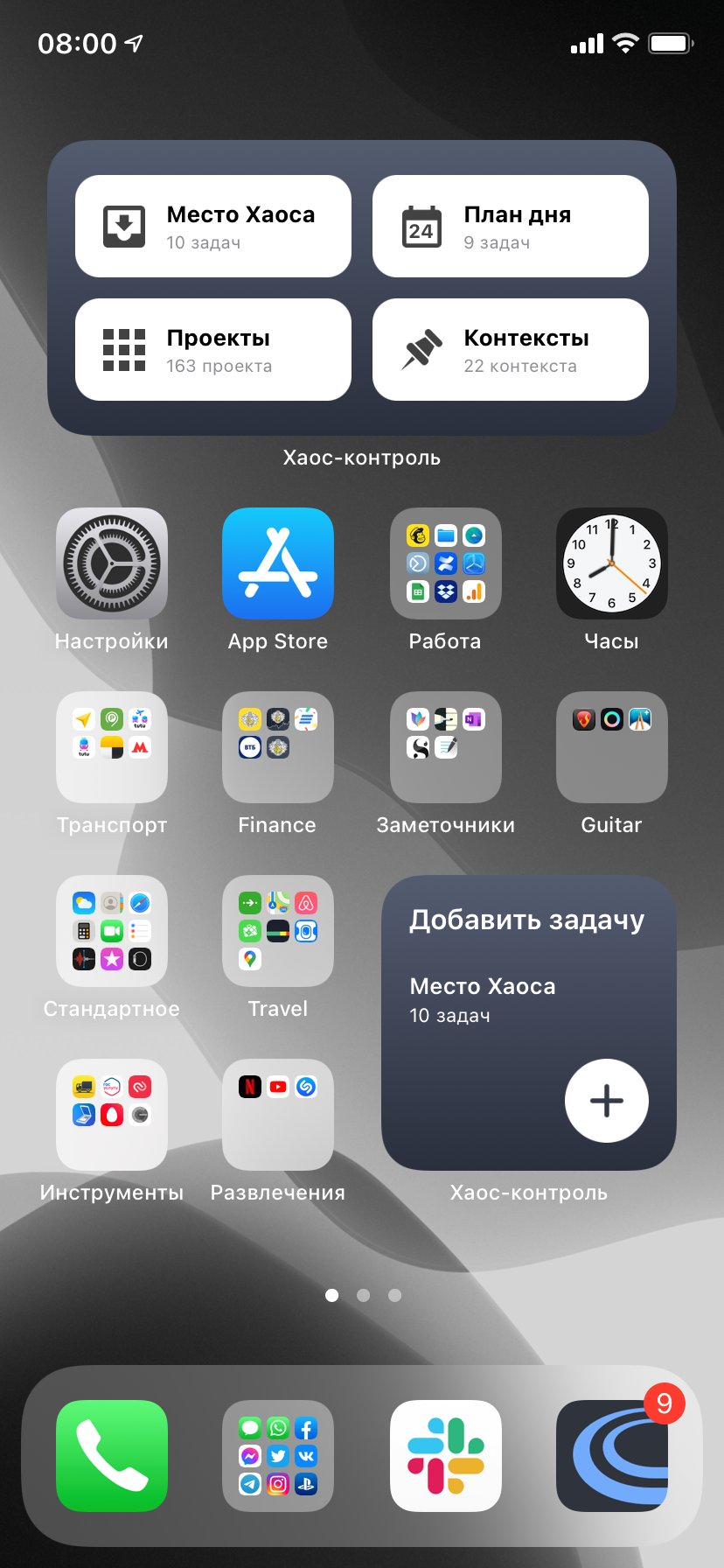Open the Guitar folder
The image size is (724, 1568).
612,748
